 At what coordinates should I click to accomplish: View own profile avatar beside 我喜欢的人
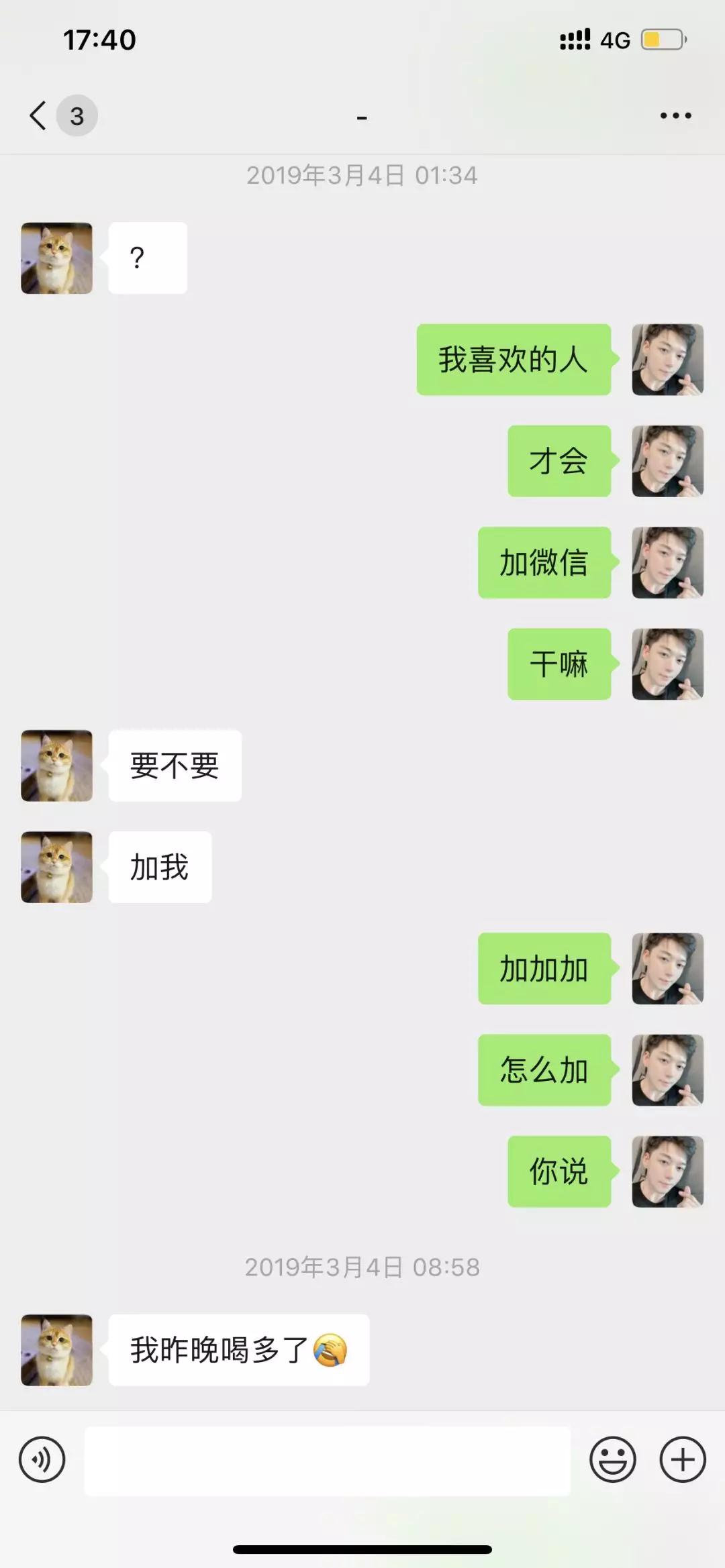point(667,360)
